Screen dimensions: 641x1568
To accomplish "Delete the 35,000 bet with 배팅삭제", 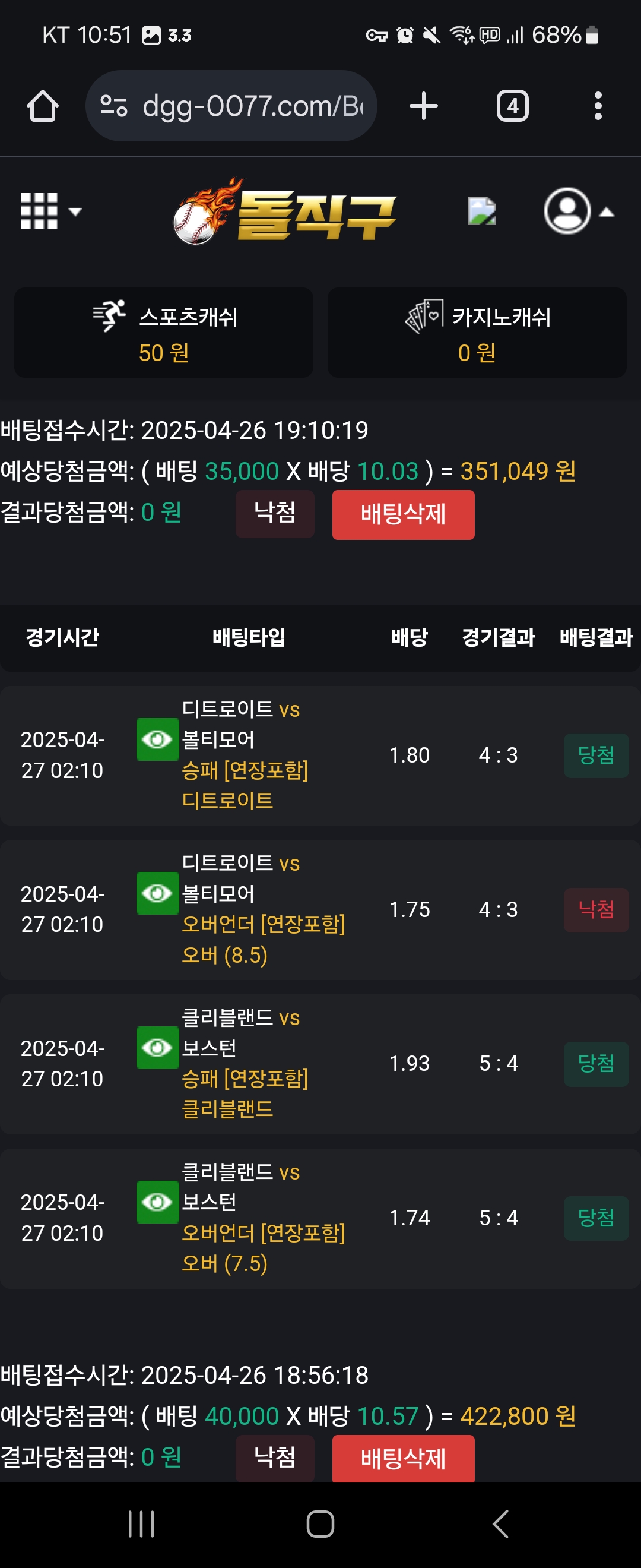I will tap(402, 514).
